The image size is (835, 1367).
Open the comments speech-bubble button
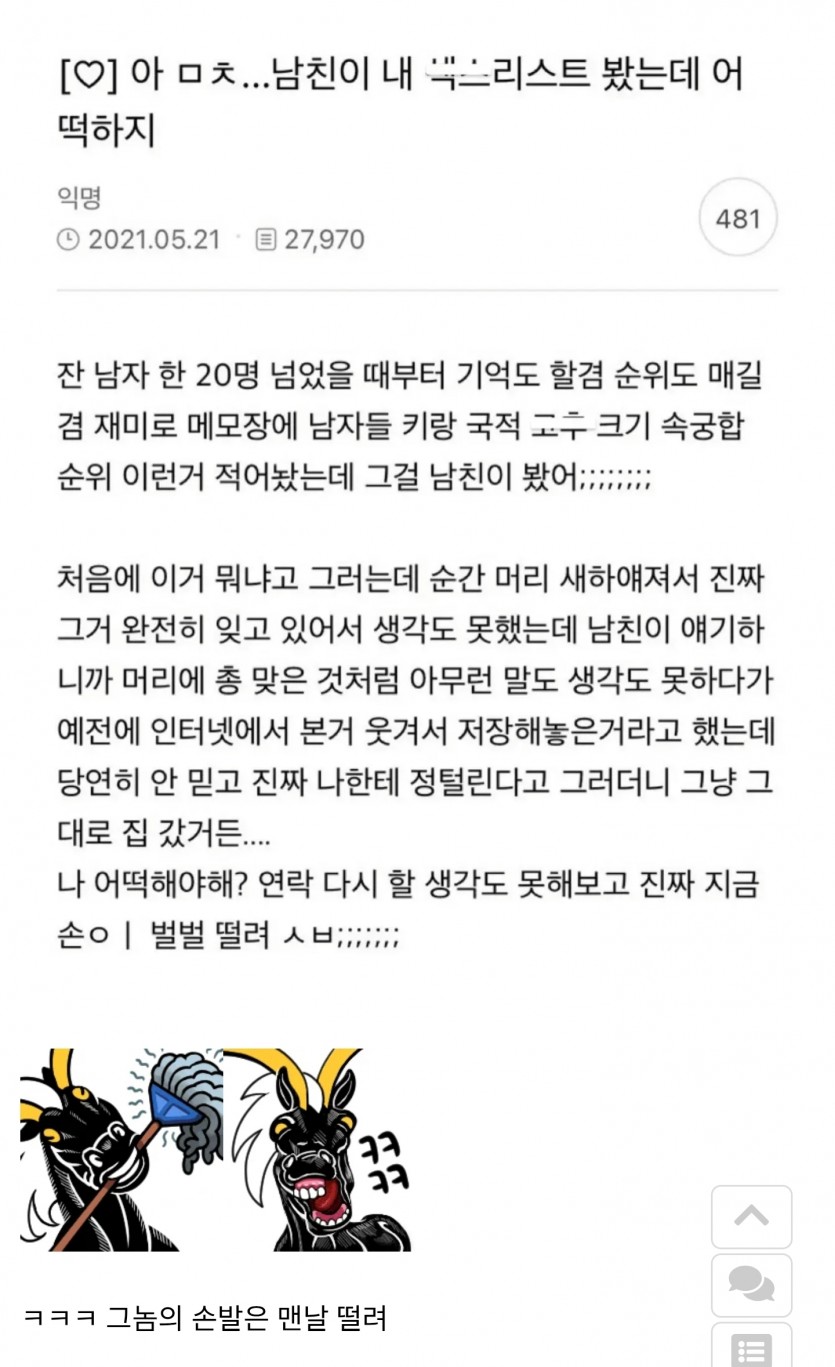pyautogui.click(x=751, y=1285)
